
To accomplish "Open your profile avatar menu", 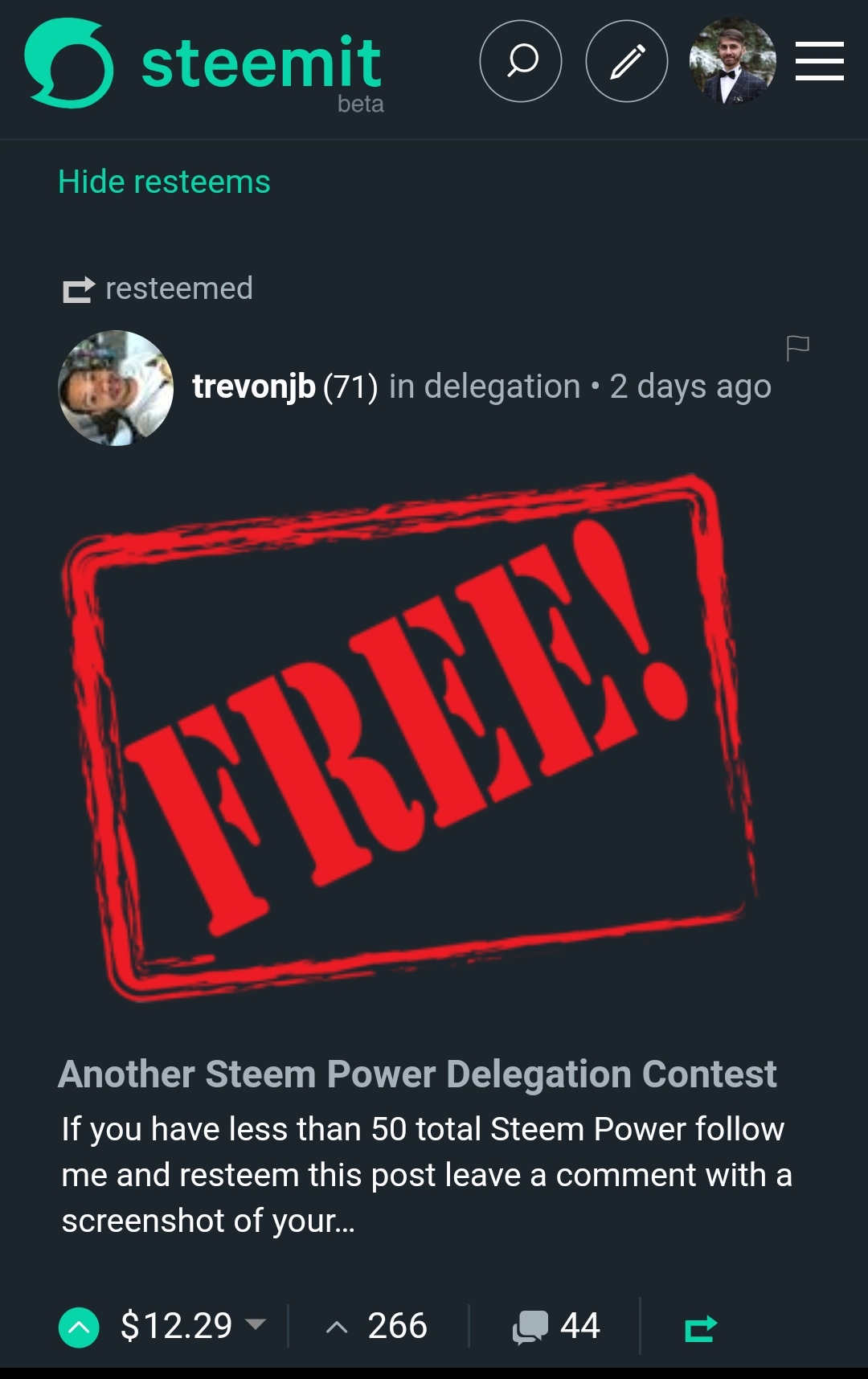I will [732, 61].
